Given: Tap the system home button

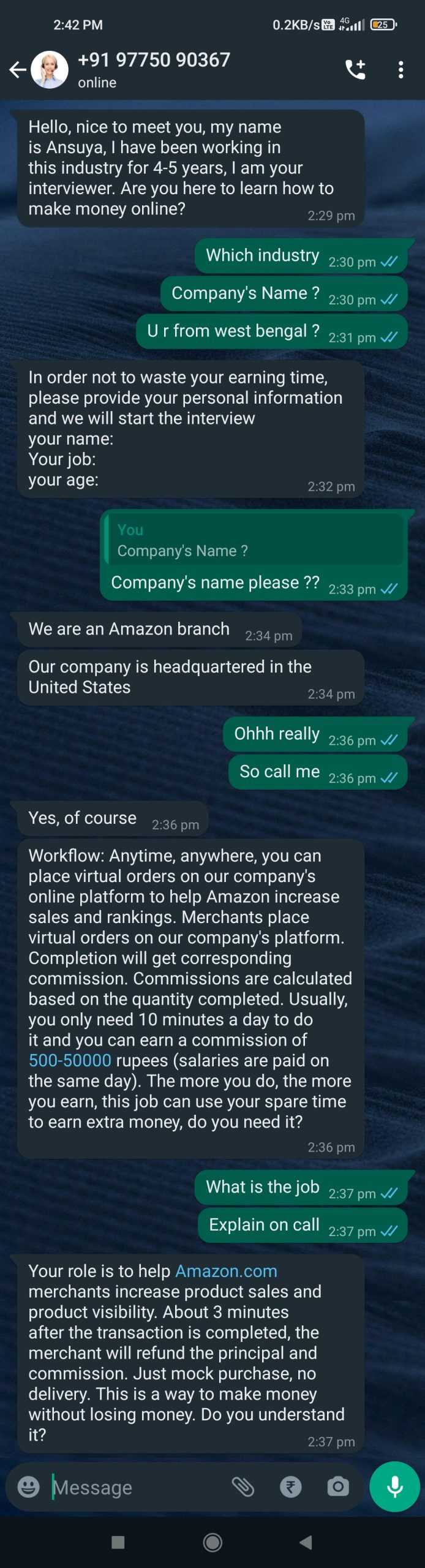Looking at the screenshot, I should point(212,1542).
